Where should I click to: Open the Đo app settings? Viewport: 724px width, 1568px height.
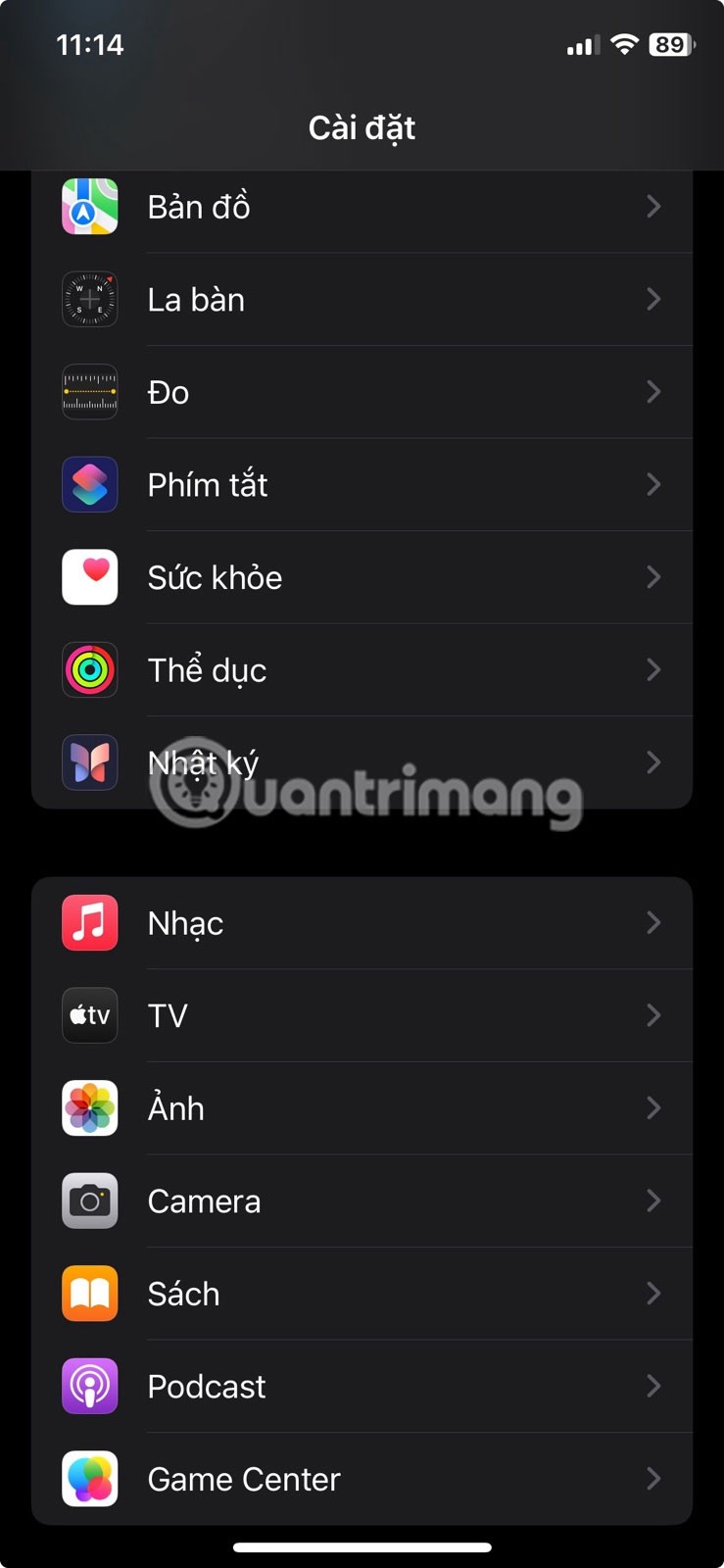pos(362,392)
